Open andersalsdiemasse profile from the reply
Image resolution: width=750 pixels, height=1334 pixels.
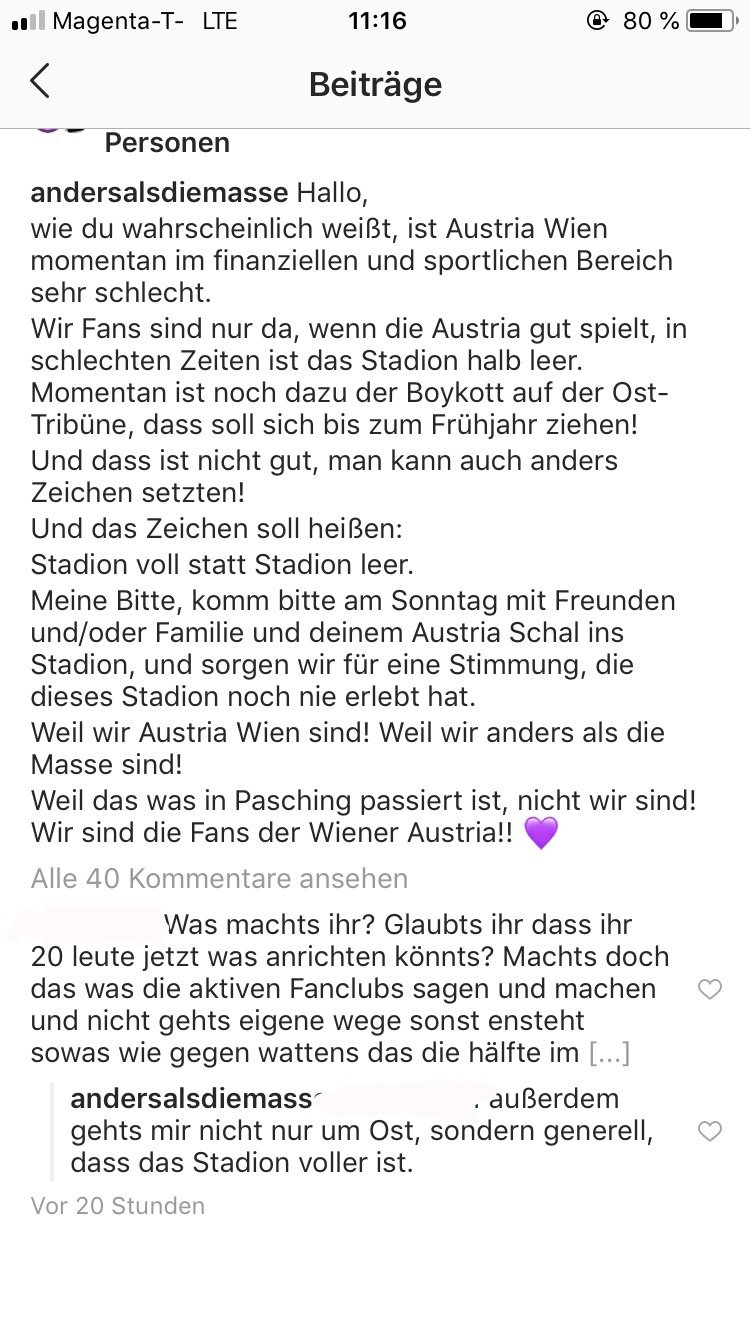pos(193,1099)
